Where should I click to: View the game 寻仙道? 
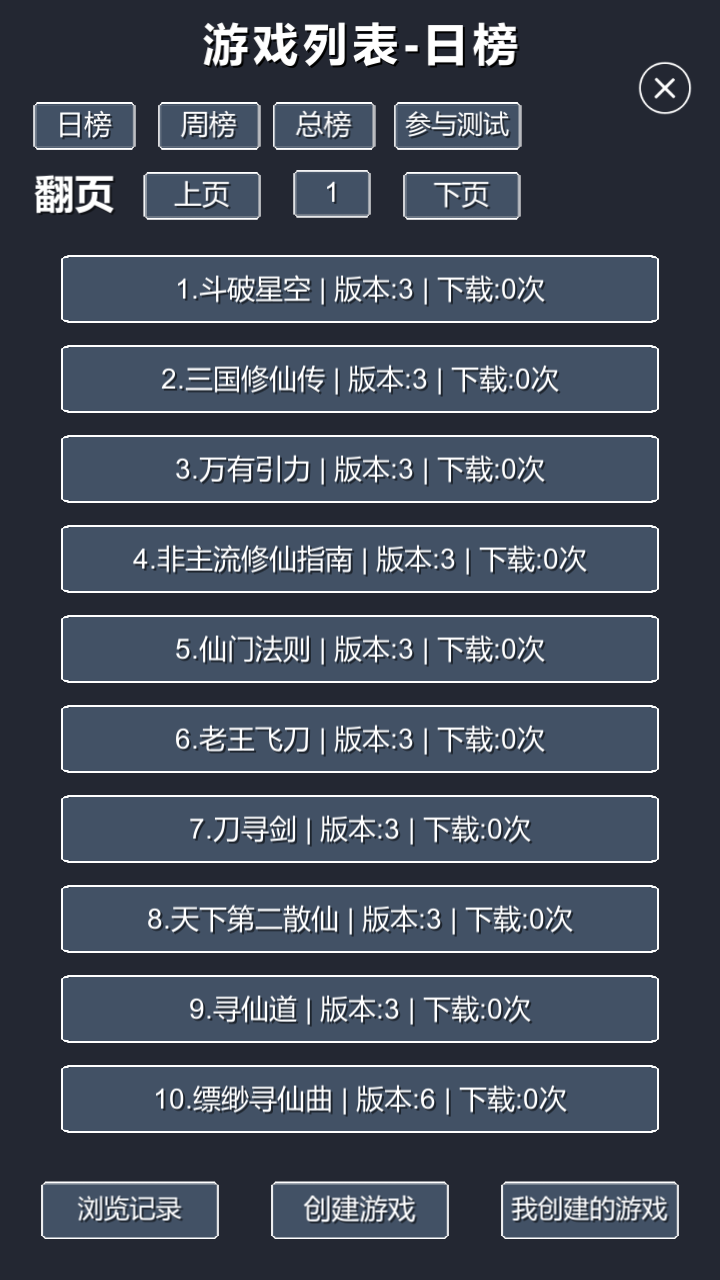coord(360,1009)
